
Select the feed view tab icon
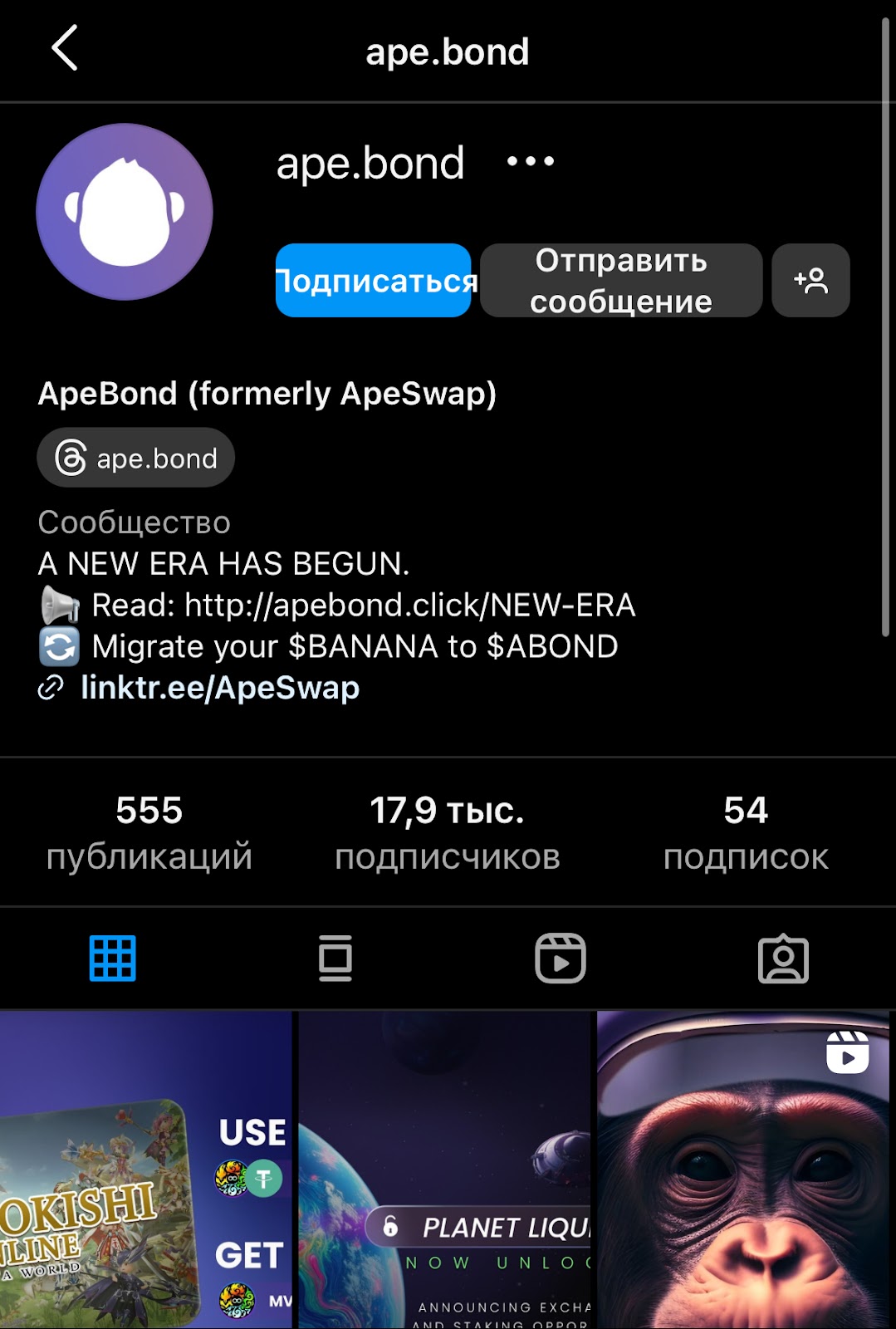(335, 959)
